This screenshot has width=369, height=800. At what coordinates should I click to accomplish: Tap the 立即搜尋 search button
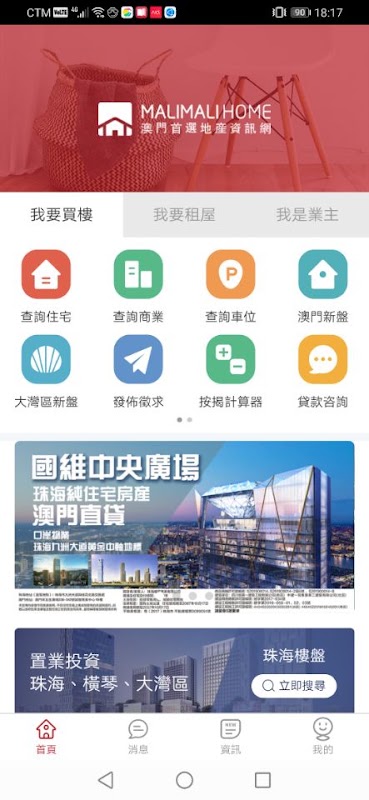294,686
